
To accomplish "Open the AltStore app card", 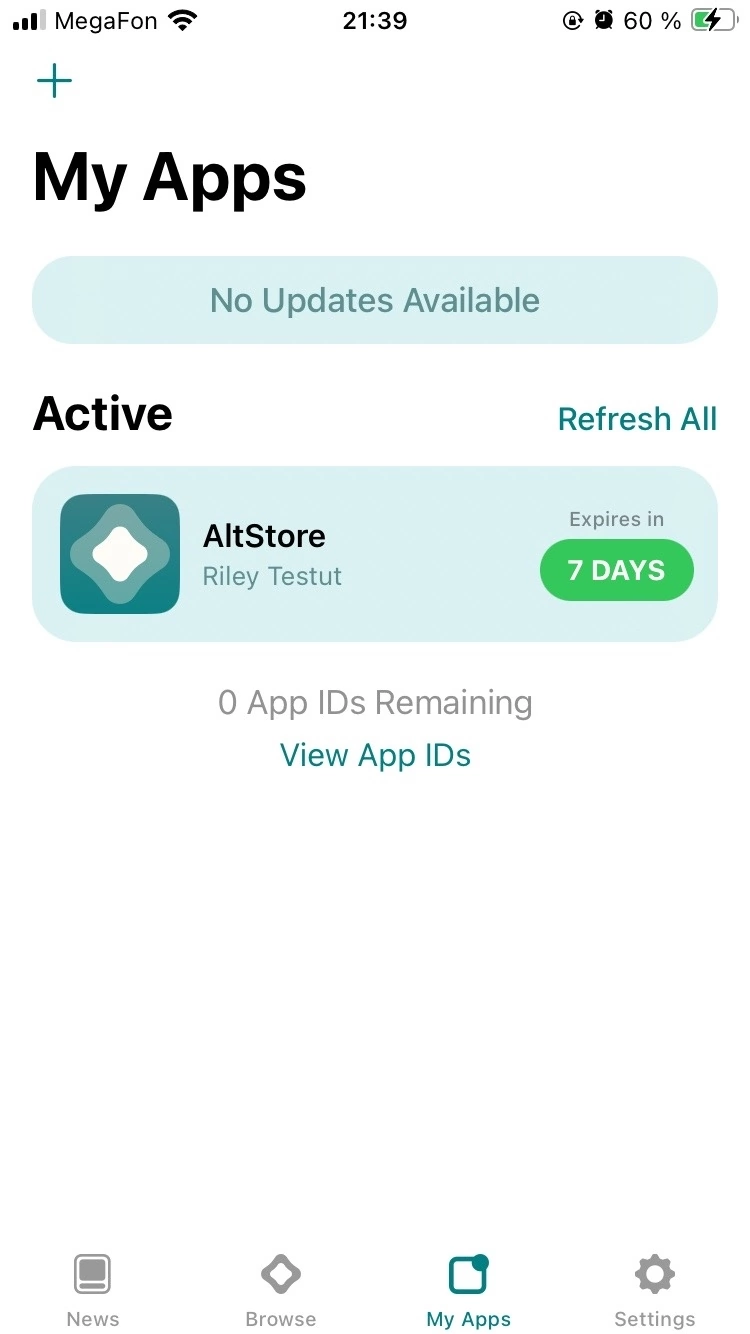I will pos(375,554).
